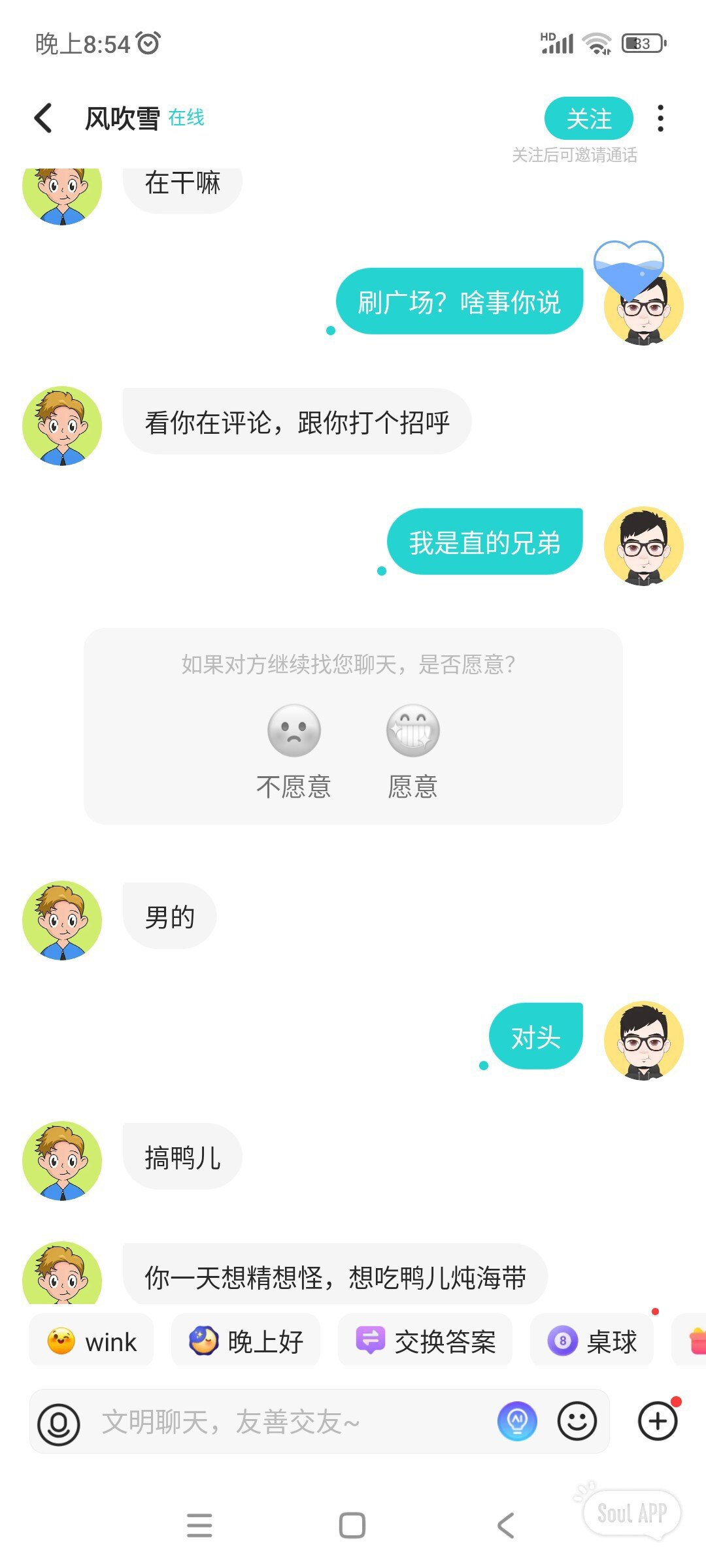
Task: Open my avatar beside 我是直的兄弟
Action: click(643, 546)
